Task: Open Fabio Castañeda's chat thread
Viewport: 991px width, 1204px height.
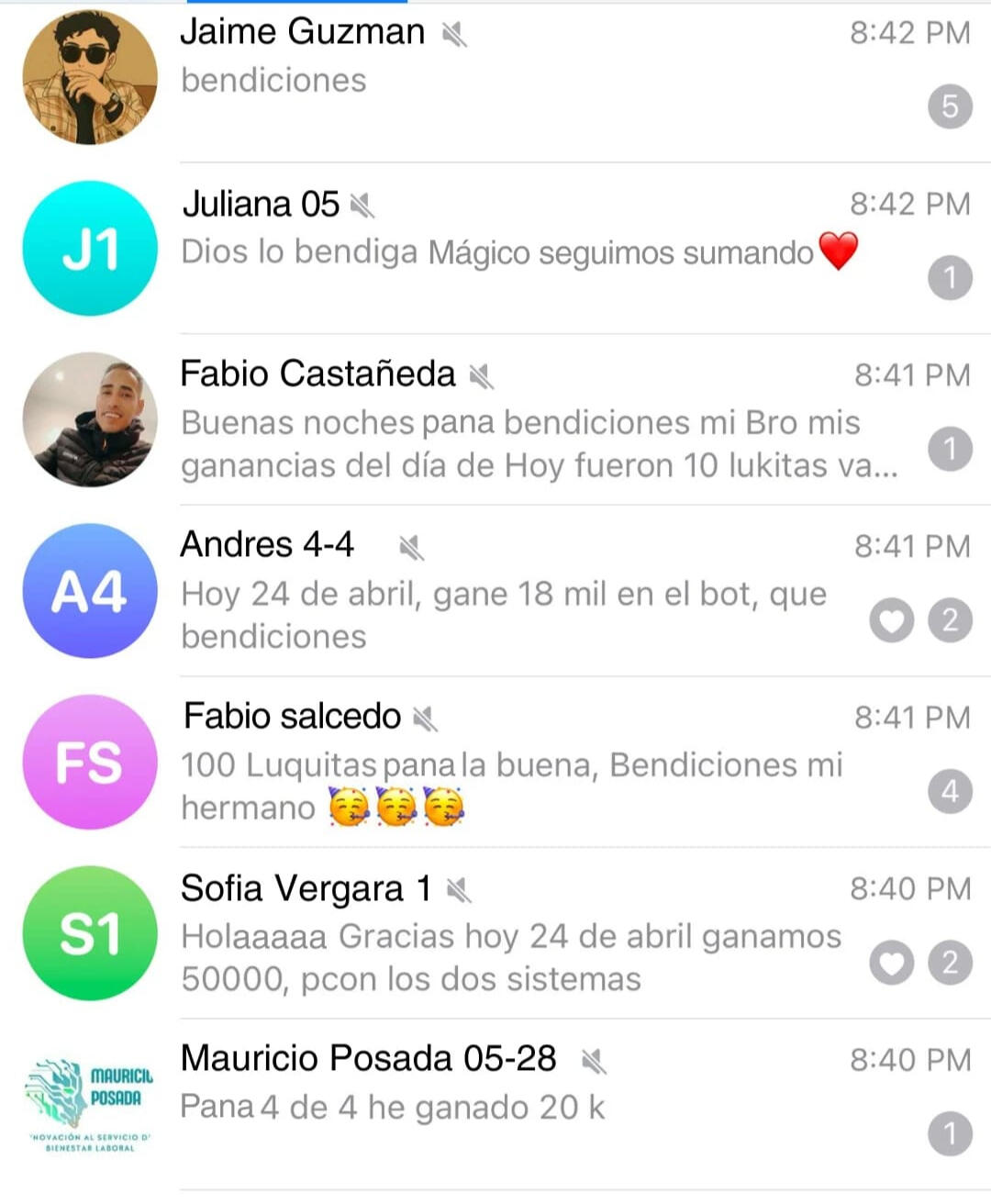Action: click(x=514, y=420)
